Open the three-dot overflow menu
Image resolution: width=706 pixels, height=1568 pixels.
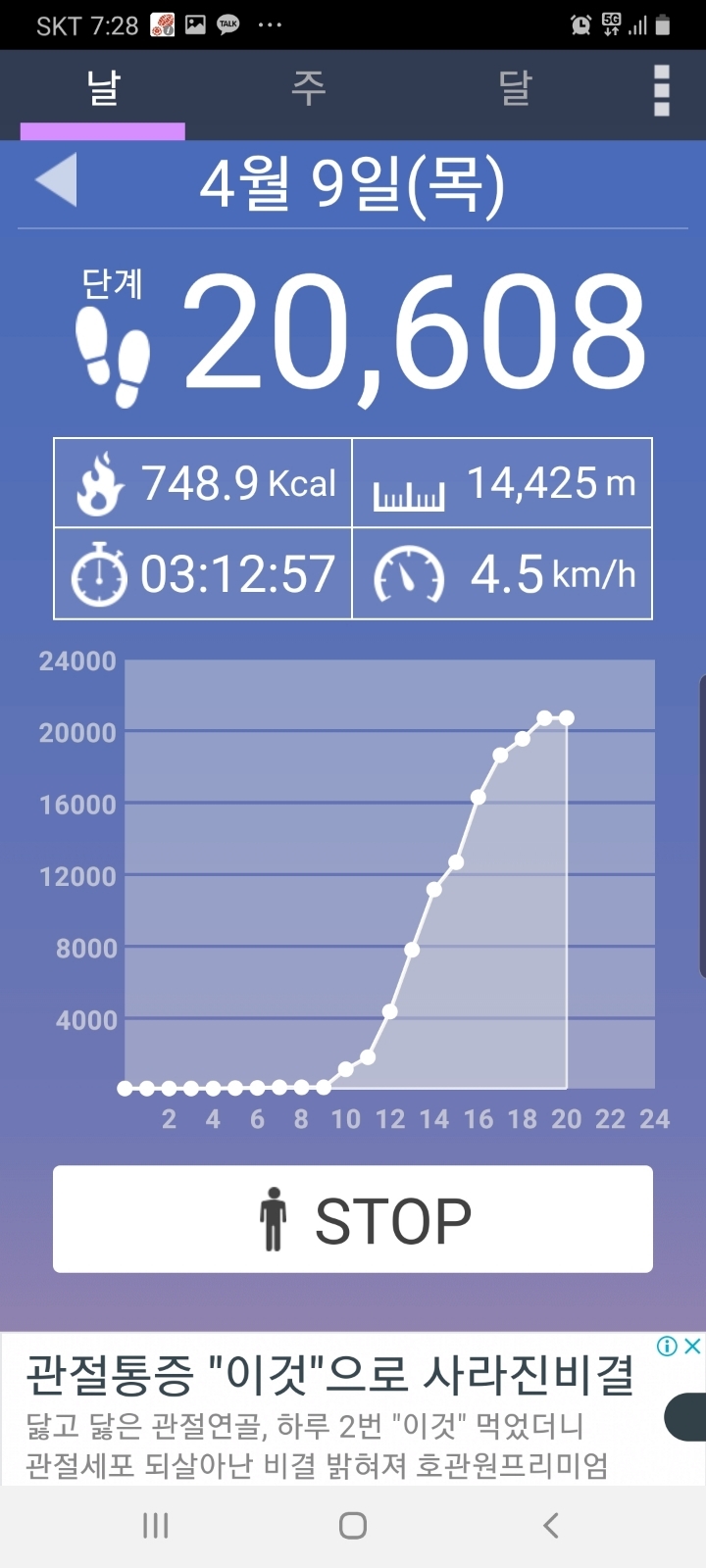tap(662, 91)
